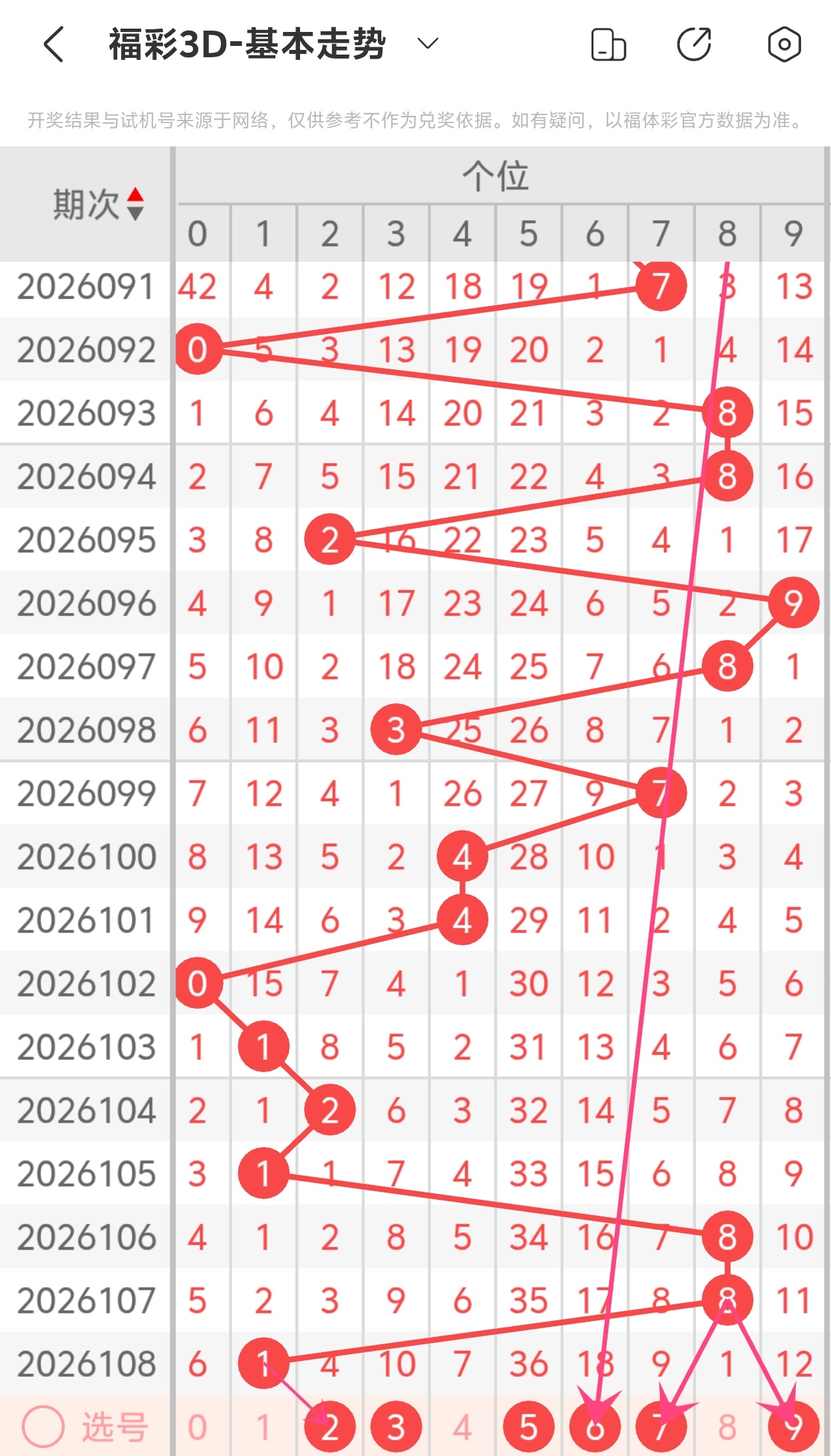Screen dimensions: 831x1456
Task: Deselect number 6 in the 选号 row
Action: coord(595,1427)
